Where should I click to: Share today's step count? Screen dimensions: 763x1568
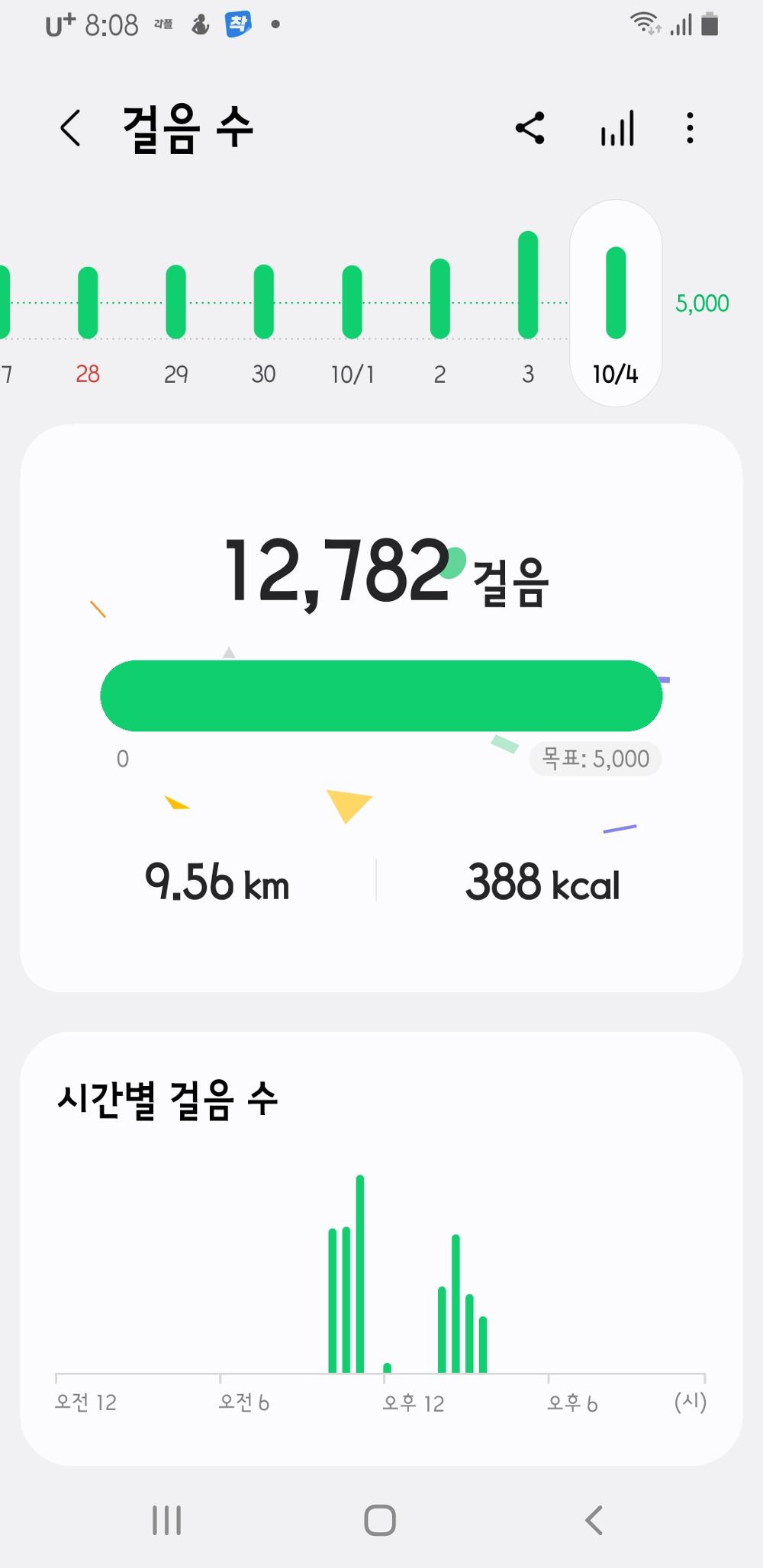[x=531, y=127]
